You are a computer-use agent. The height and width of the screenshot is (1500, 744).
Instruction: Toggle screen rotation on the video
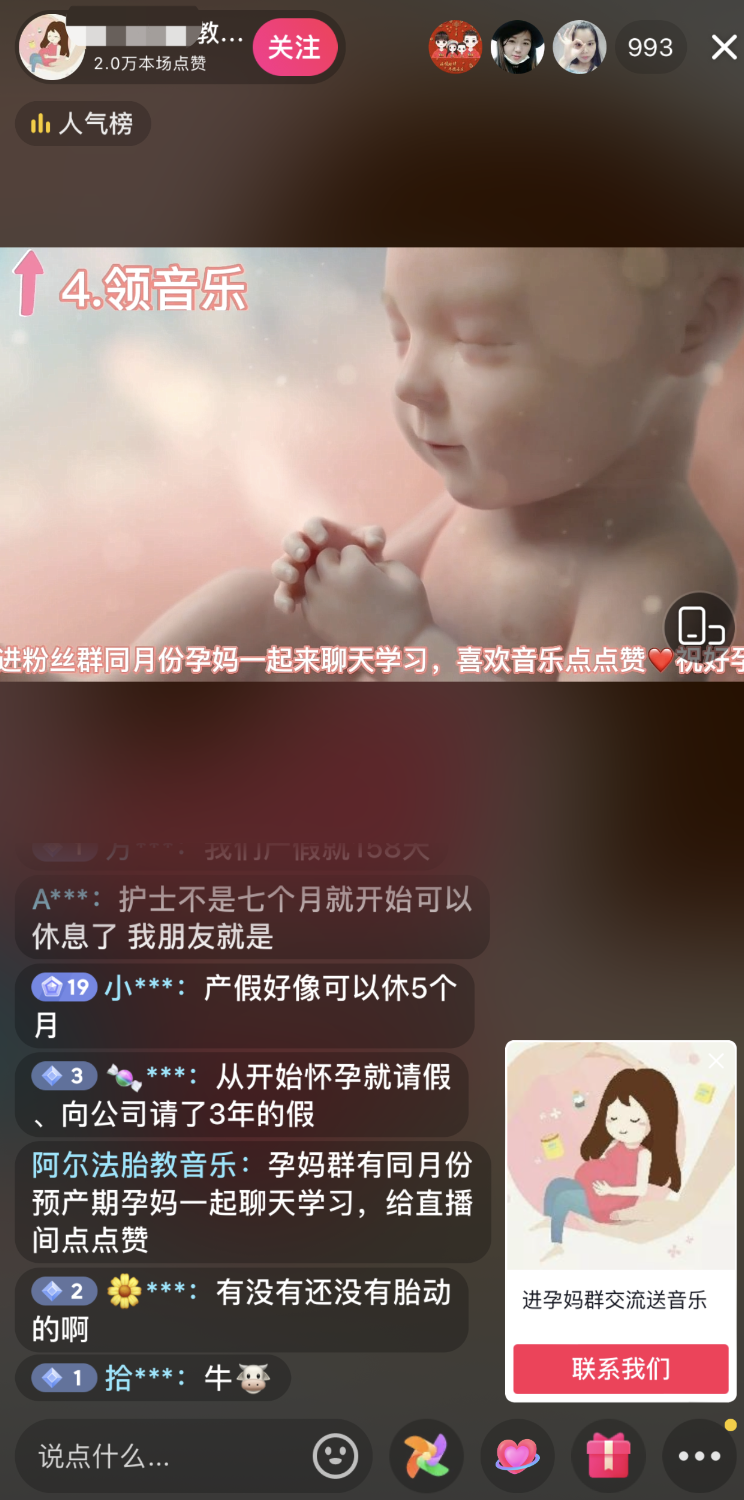700,627
